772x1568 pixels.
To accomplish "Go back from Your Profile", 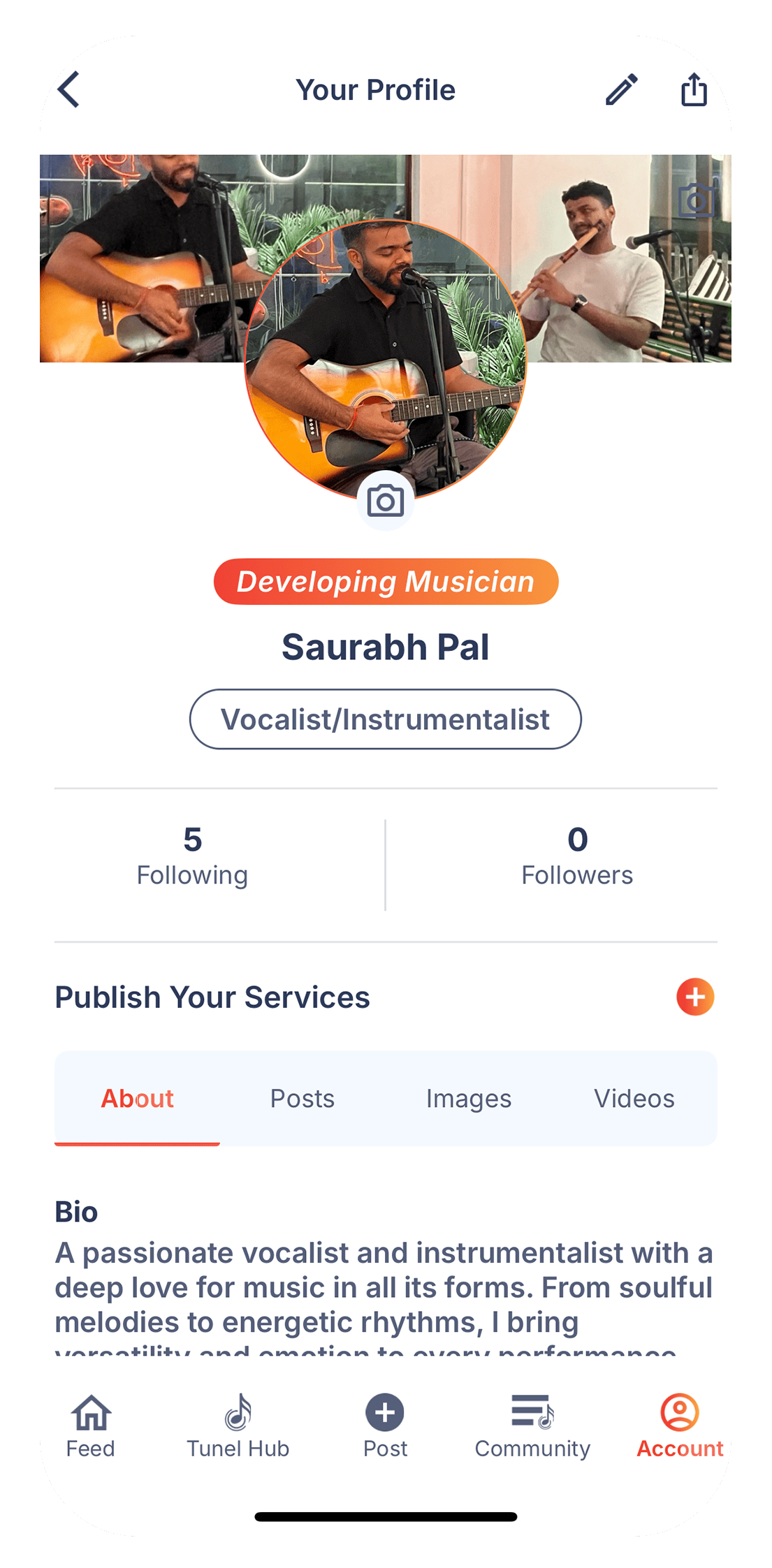I will pos(69,90).
